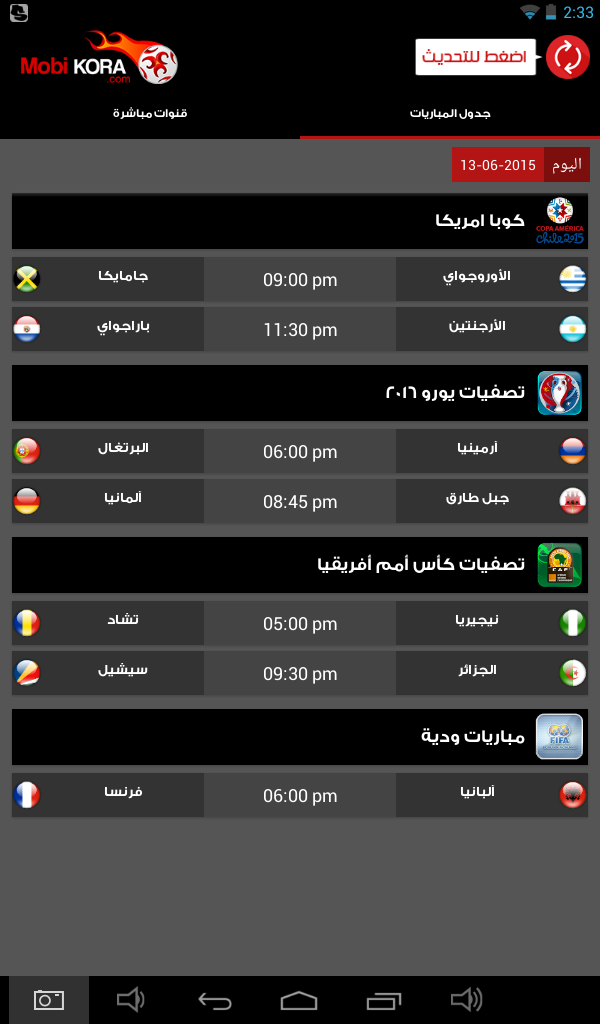
Task: Open the Uruguay vs Jamaica match
Action: [300, 279]
